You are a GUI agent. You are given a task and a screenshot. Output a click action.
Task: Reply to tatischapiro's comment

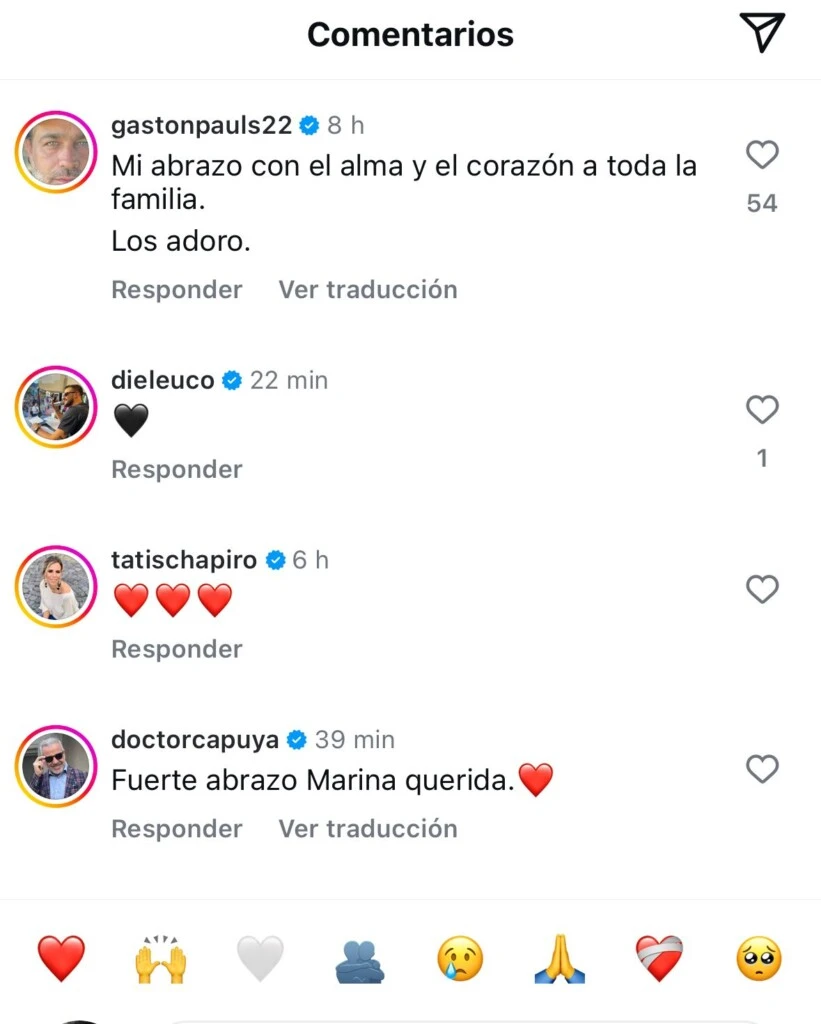pyautogui.click(x=176, y=650)
